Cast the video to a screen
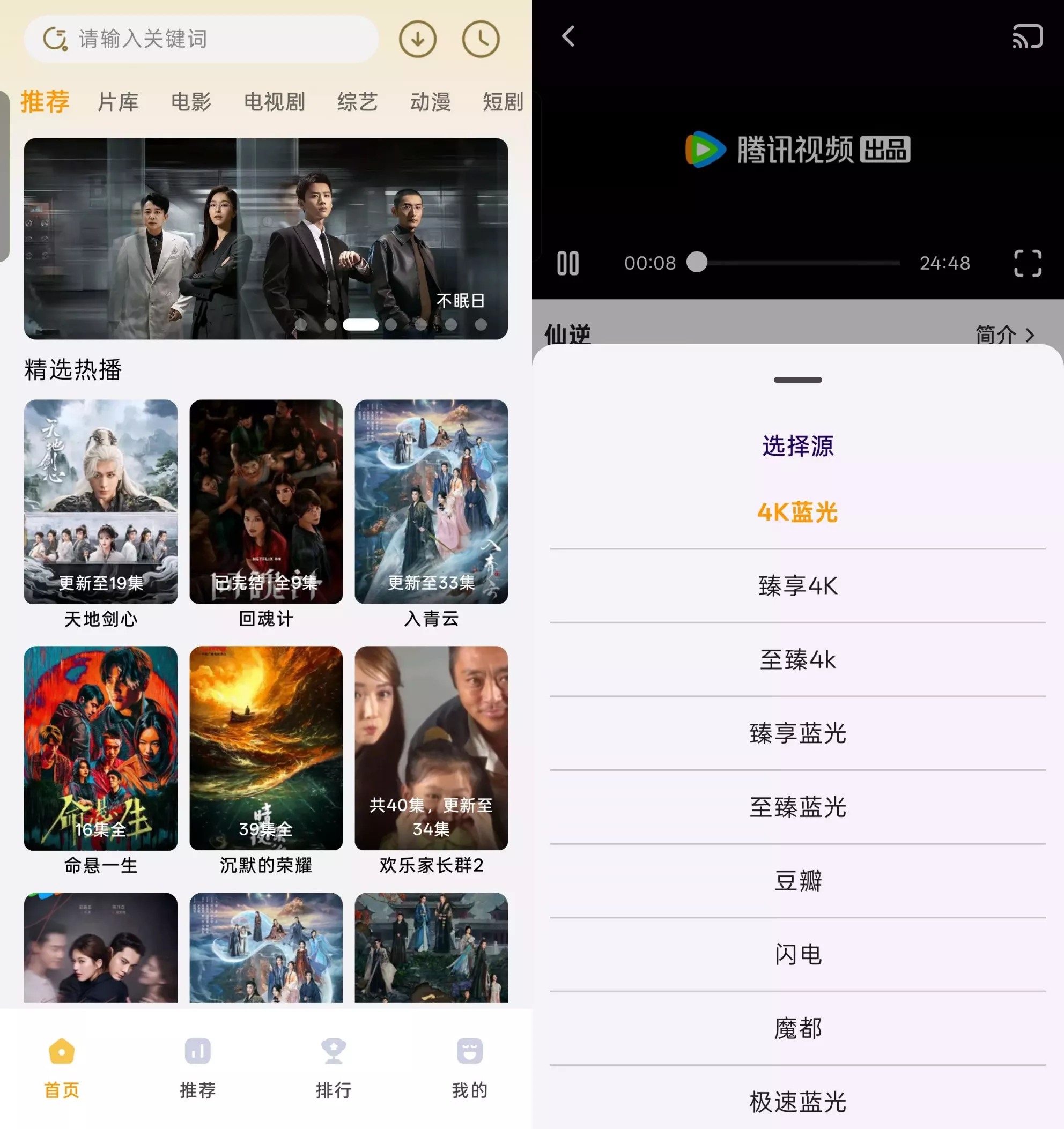This screenshot has width=1064, height=1129. tap(1027, 36)
